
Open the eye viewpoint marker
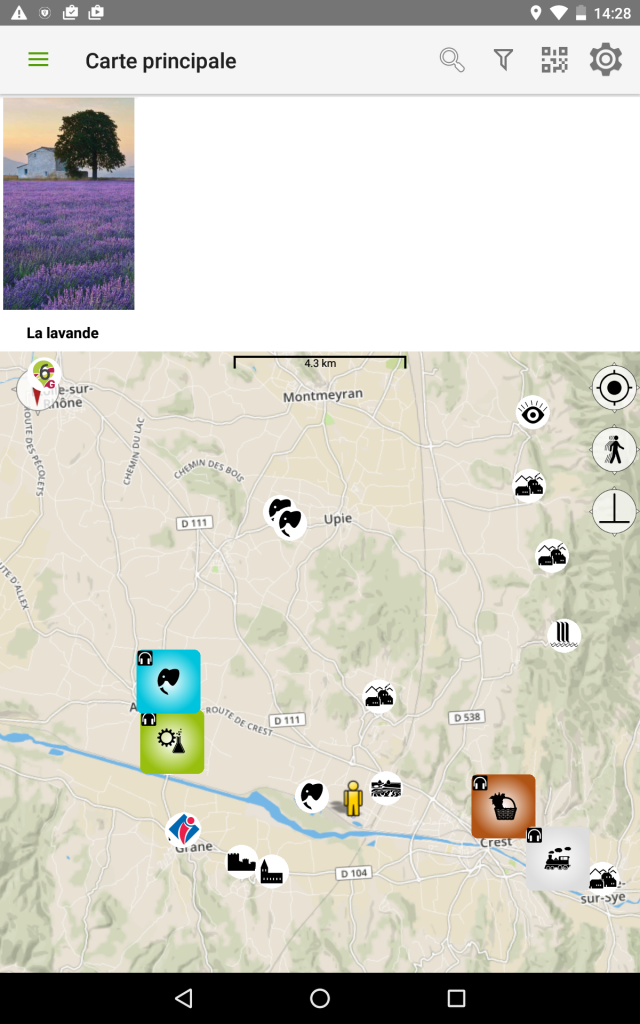point(533,412)
